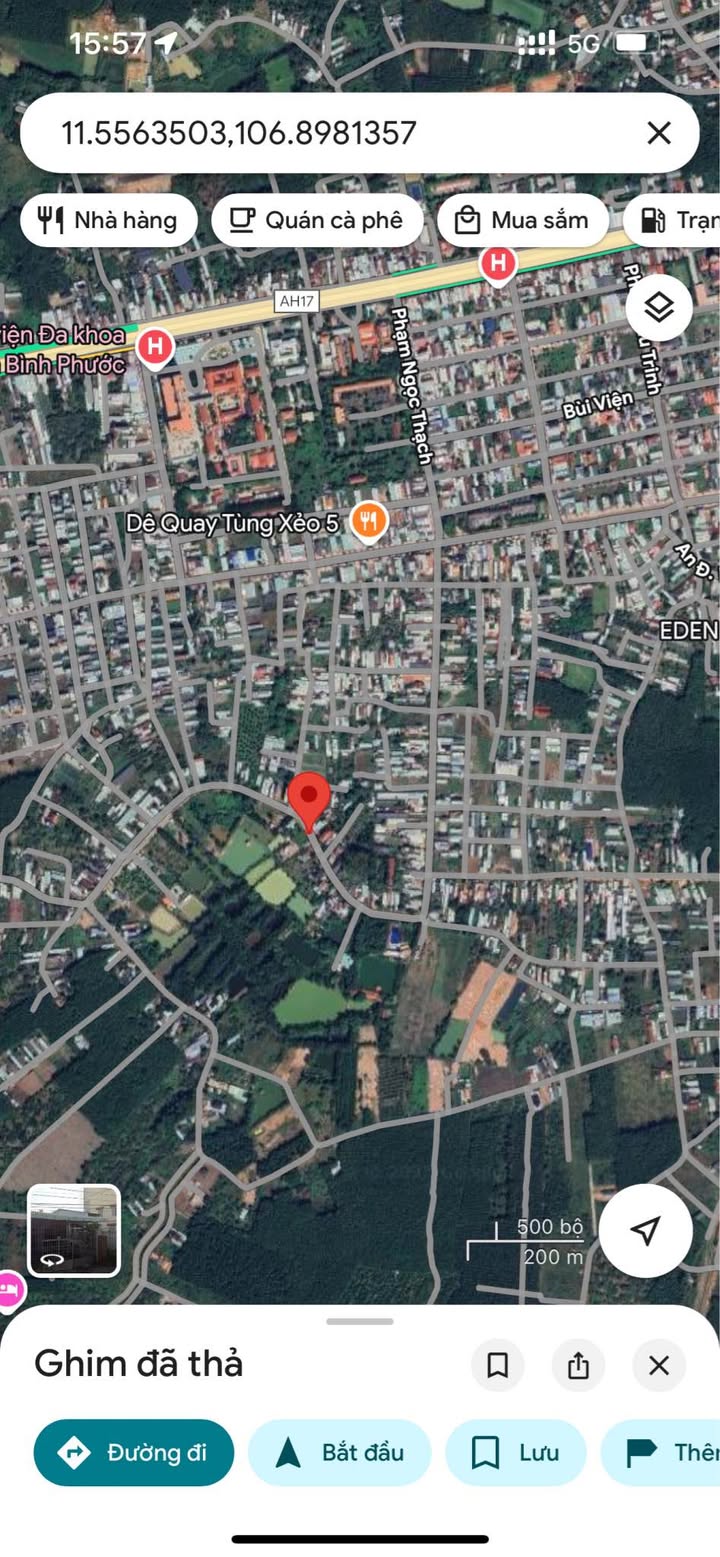Screen dimensions: 720x1557
Task: Open Dê Quay Tùng Xẻo 5 restaurant marker
Action: (x=369, y=521)
